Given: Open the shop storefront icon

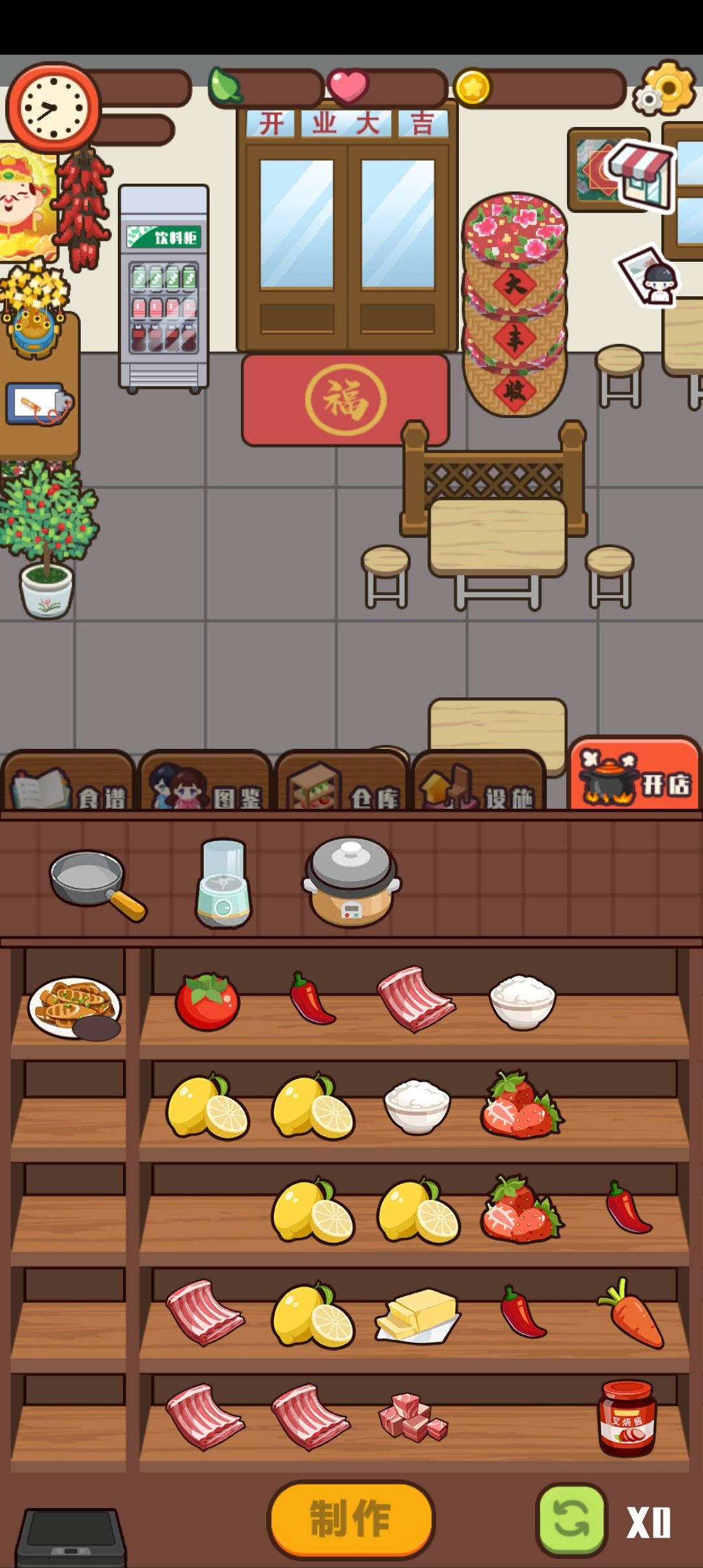Looking at the screenshot, I should 641,175.
